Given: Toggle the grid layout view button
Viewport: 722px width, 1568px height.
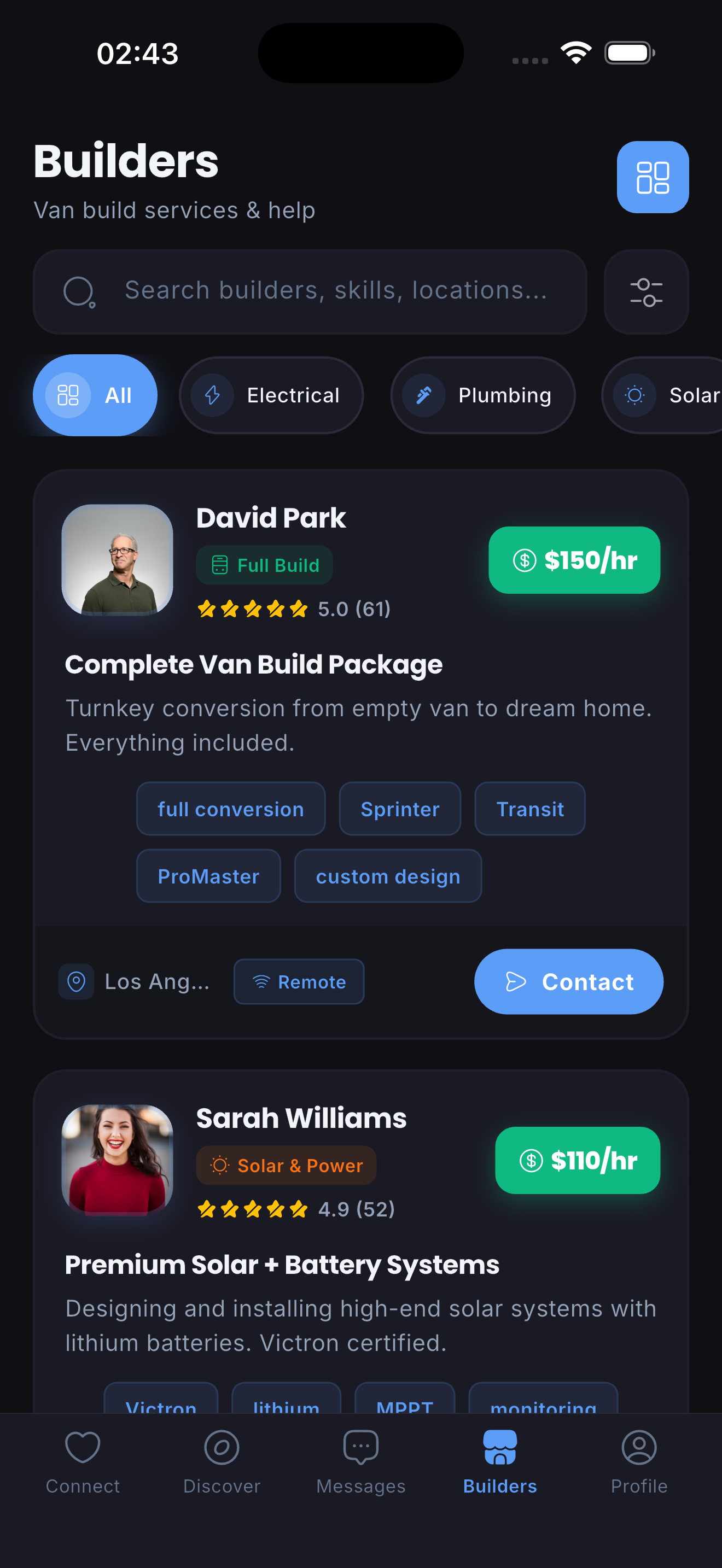Looking at the screenshot, I should 653,177.
